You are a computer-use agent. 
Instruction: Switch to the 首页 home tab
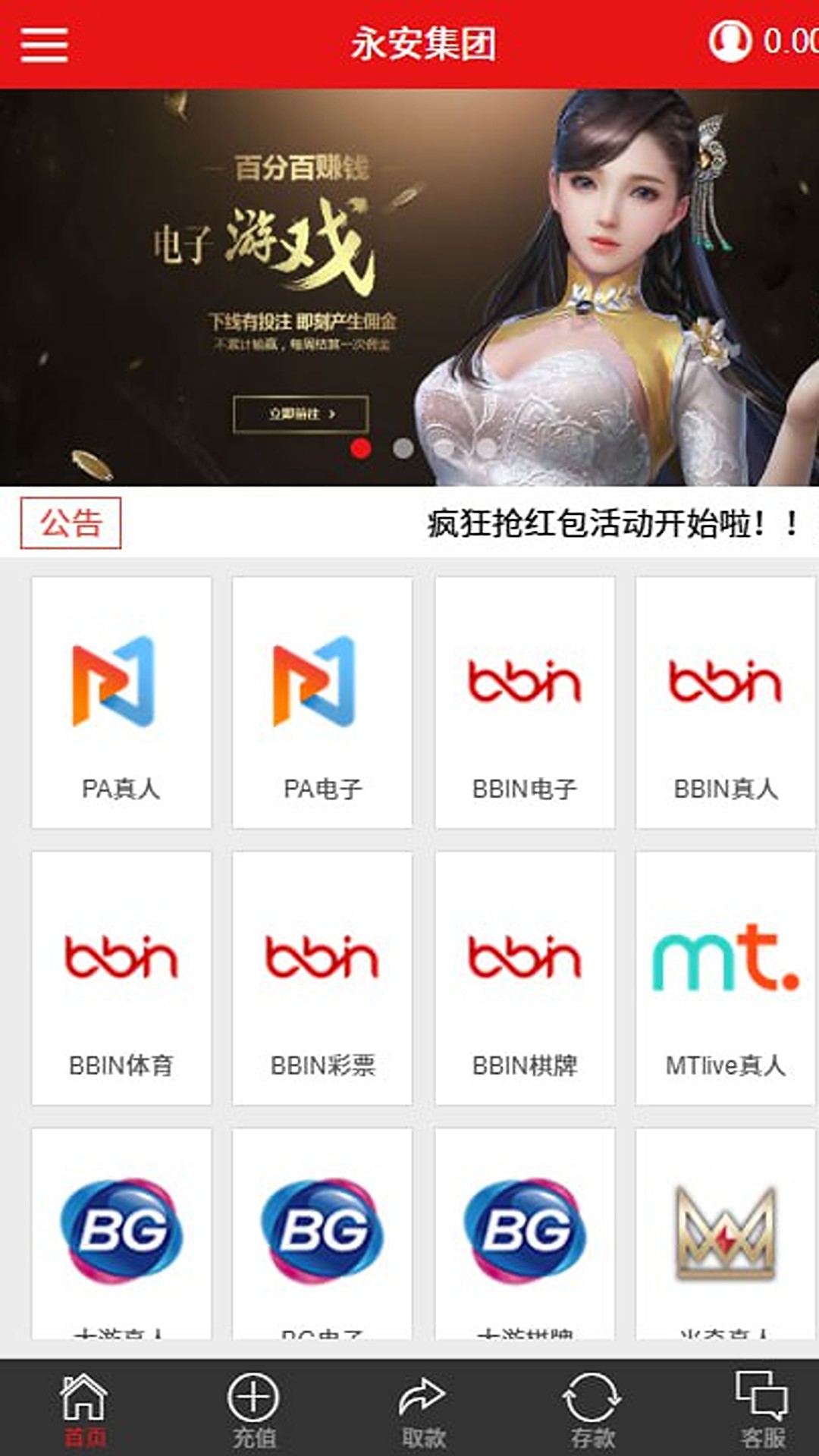pos(83,1409)
